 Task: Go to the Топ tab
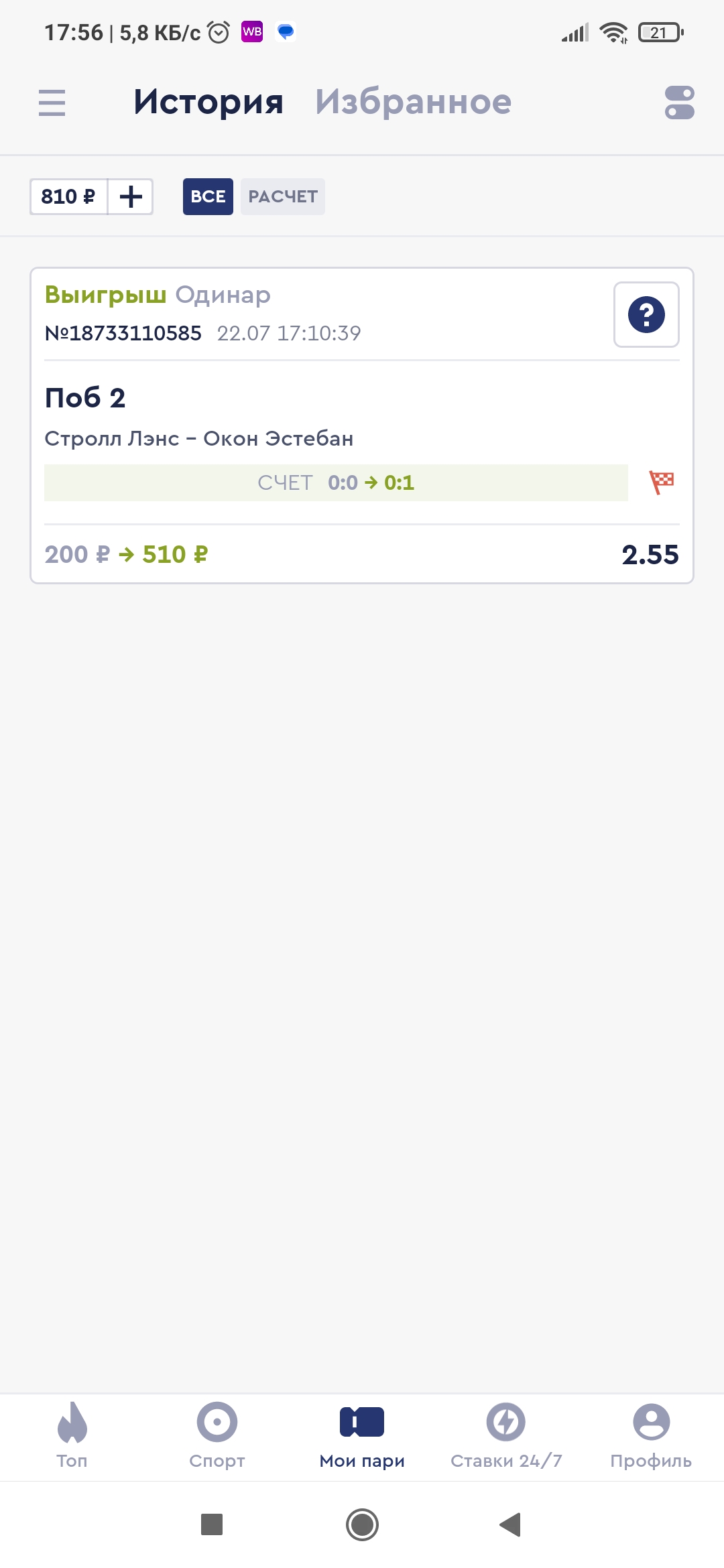(72, 1436)
